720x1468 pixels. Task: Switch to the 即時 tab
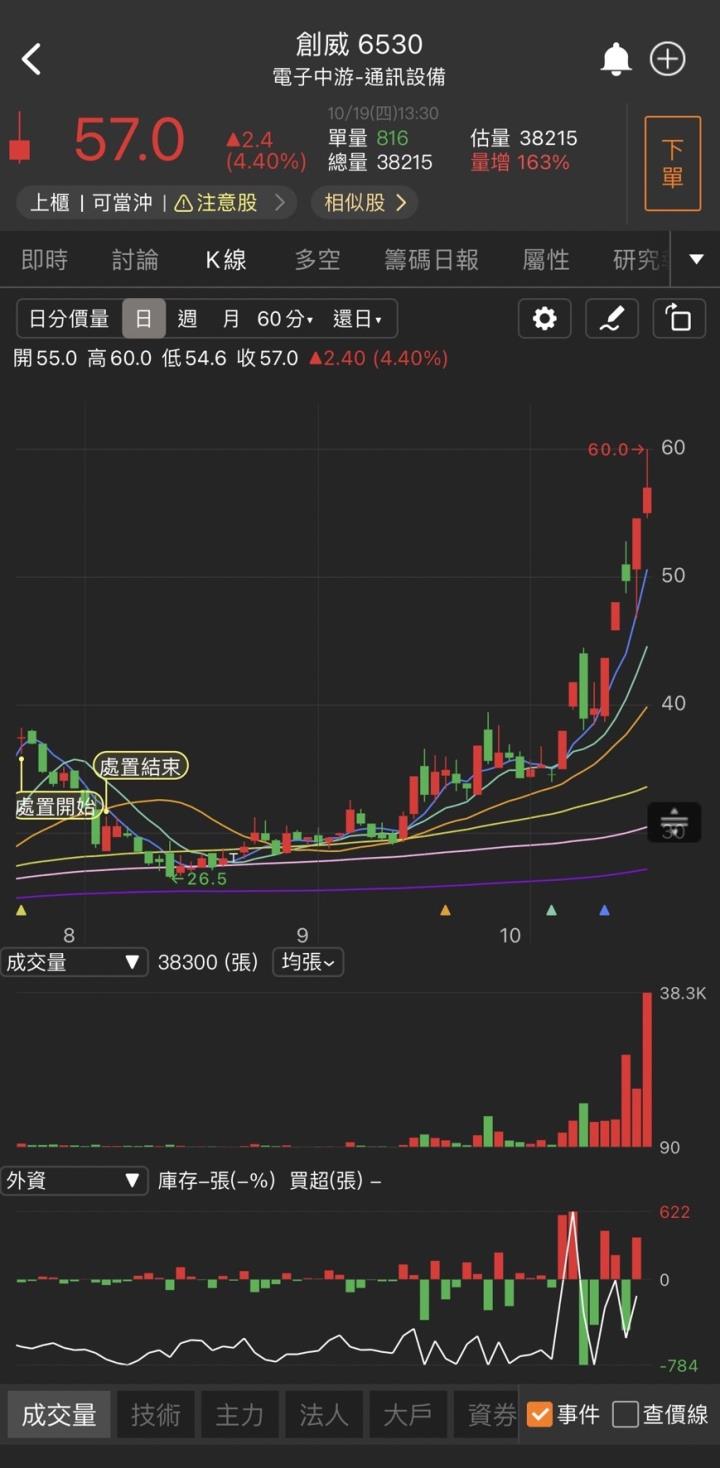point(44,260)
